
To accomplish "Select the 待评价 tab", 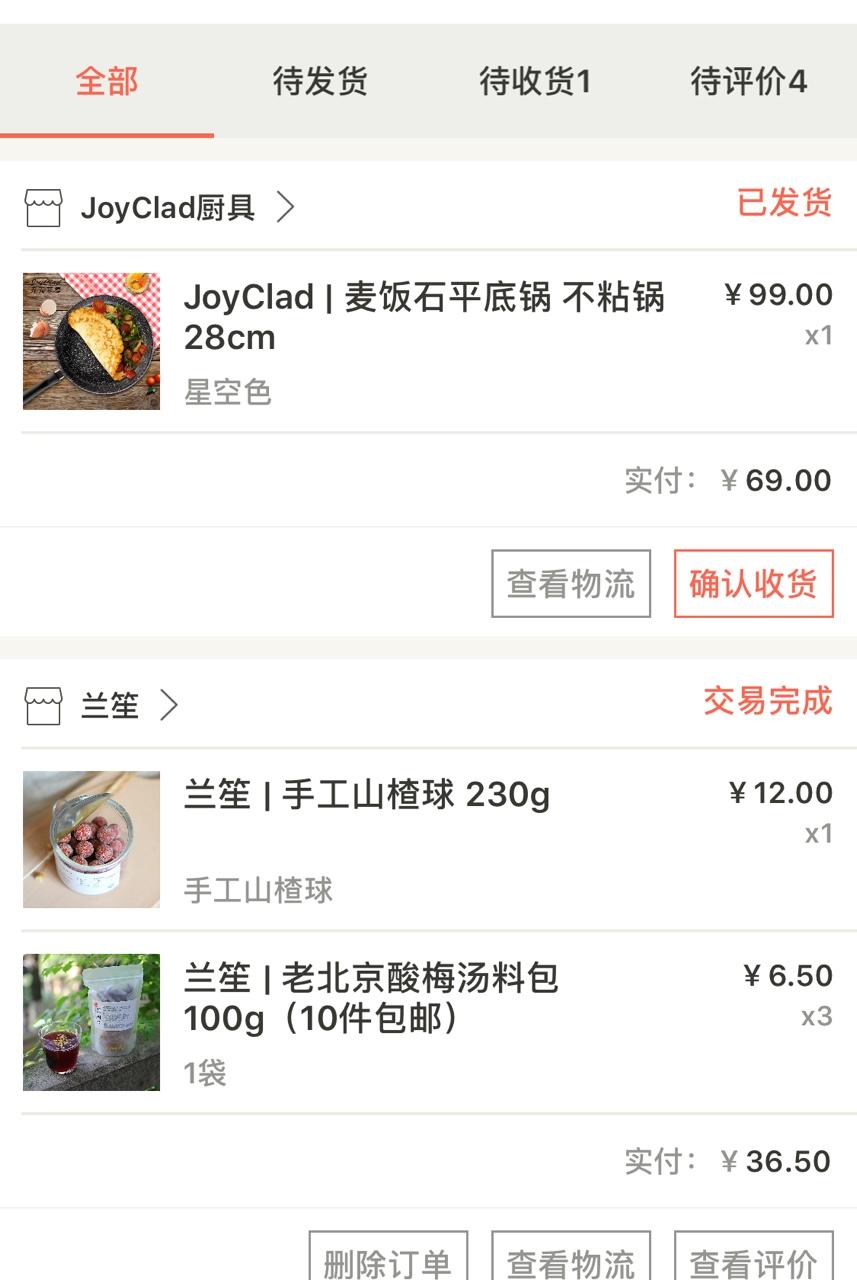I will click(x=748, y=81).
